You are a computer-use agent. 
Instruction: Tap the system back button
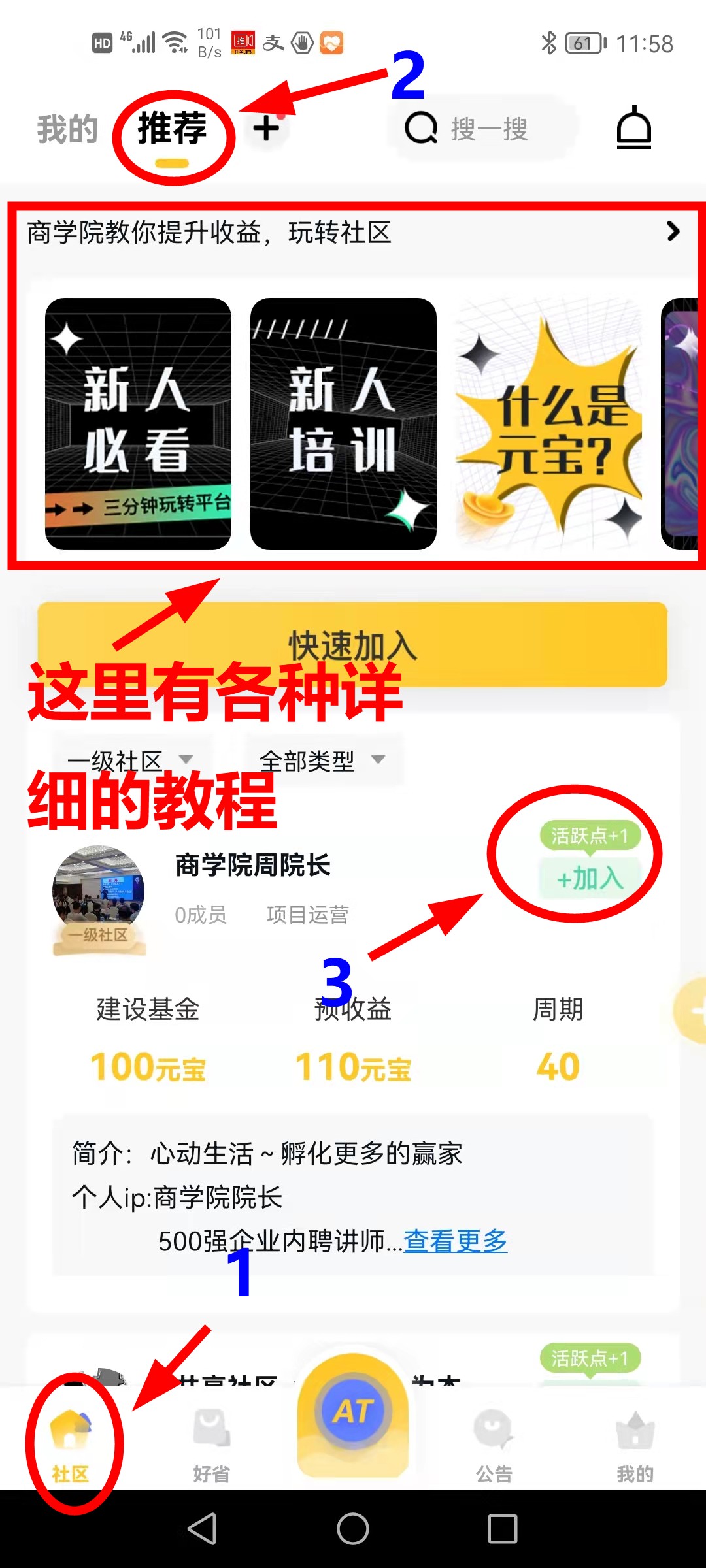pyautogui.click(x=202, y=1529)
